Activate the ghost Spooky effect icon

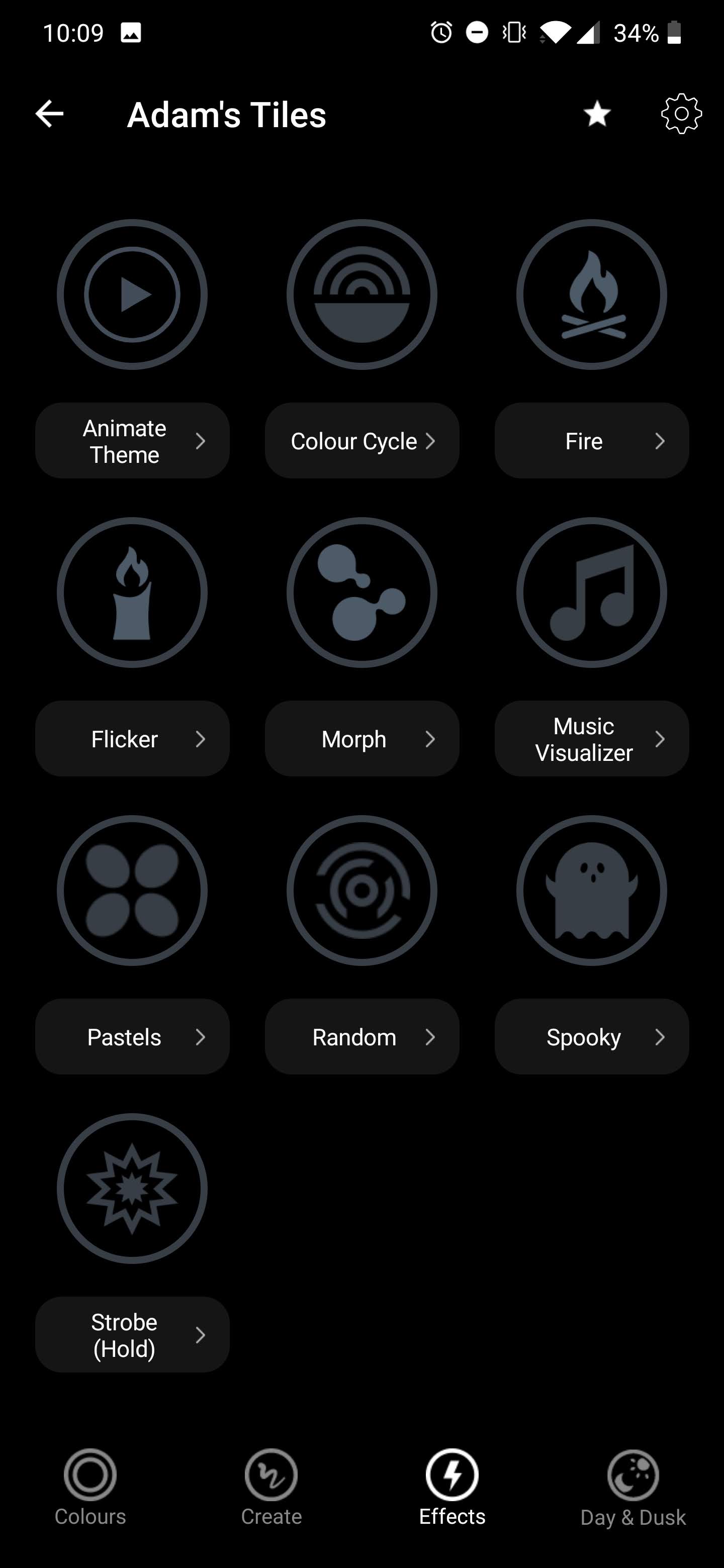(591, 891)
